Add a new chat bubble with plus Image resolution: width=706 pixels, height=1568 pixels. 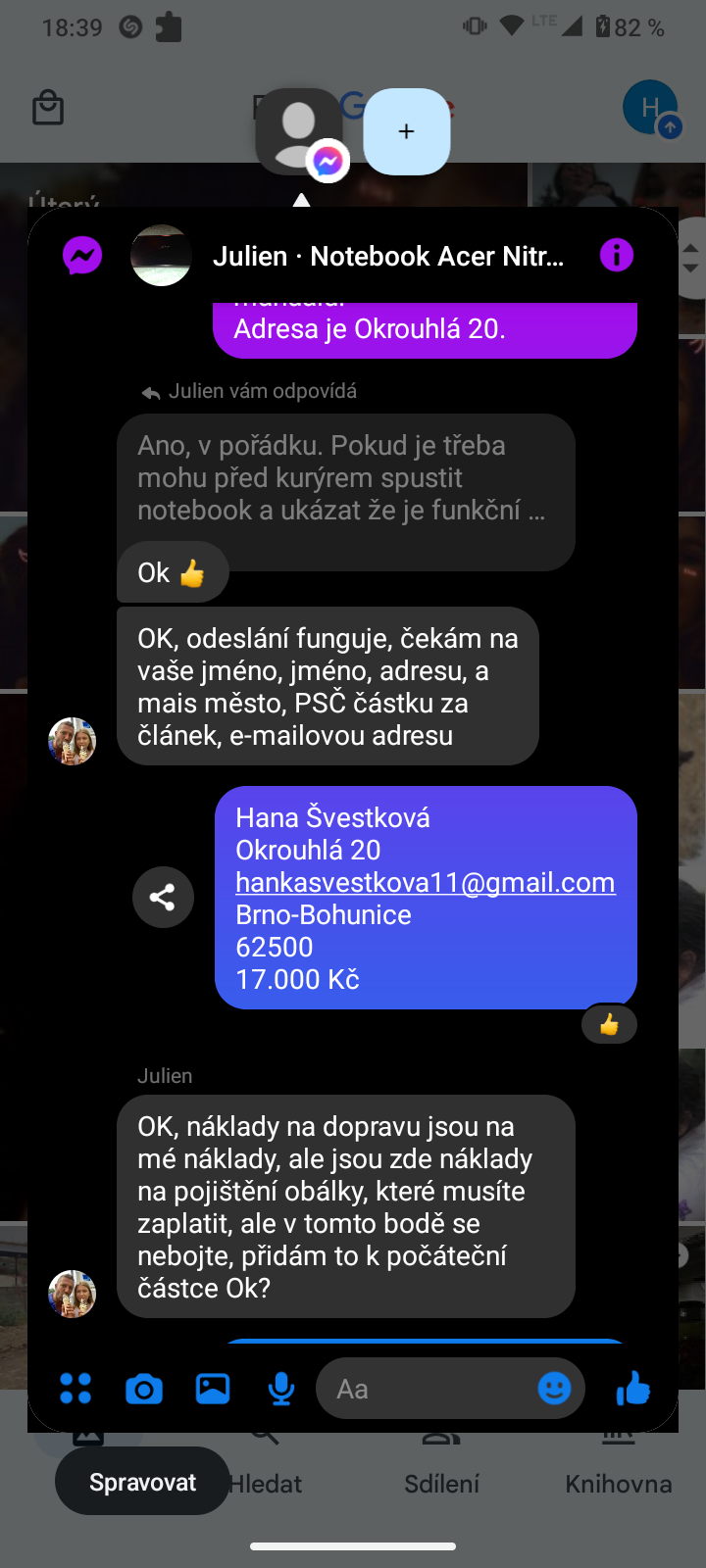[407, 131]
